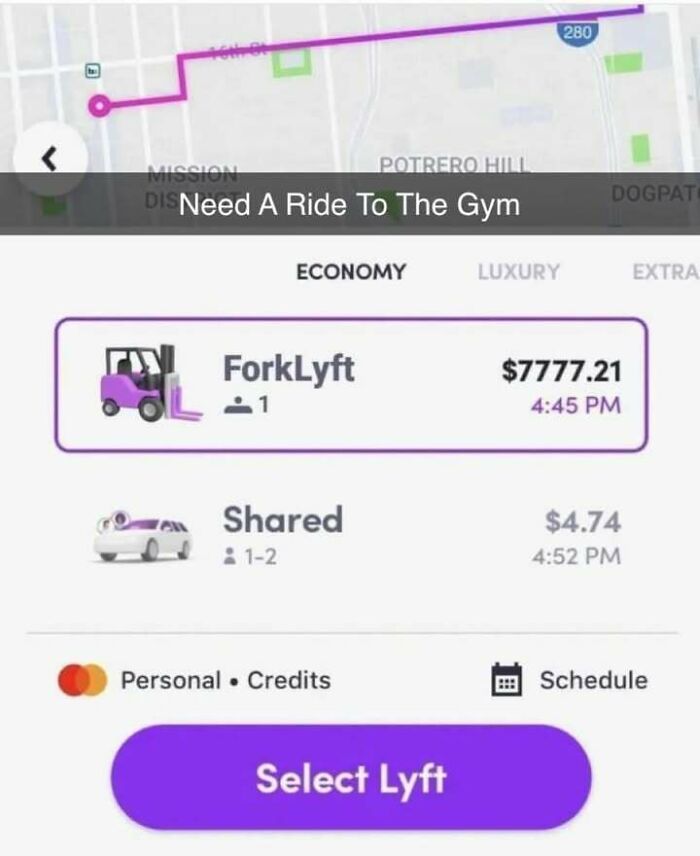
Task: Choose the Shared ride for $4.74
Action: point(351,535)
